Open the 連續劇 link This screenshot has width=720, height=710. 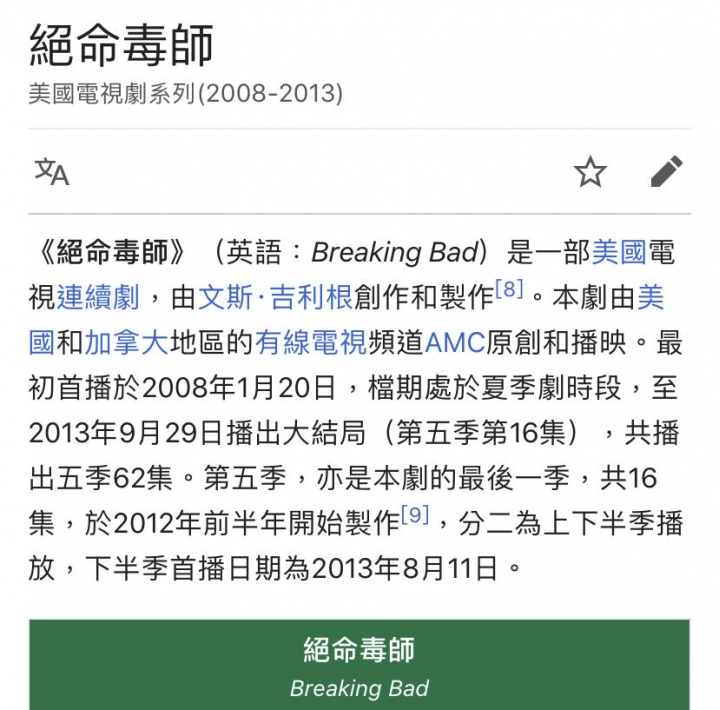(x=98, y=298)
